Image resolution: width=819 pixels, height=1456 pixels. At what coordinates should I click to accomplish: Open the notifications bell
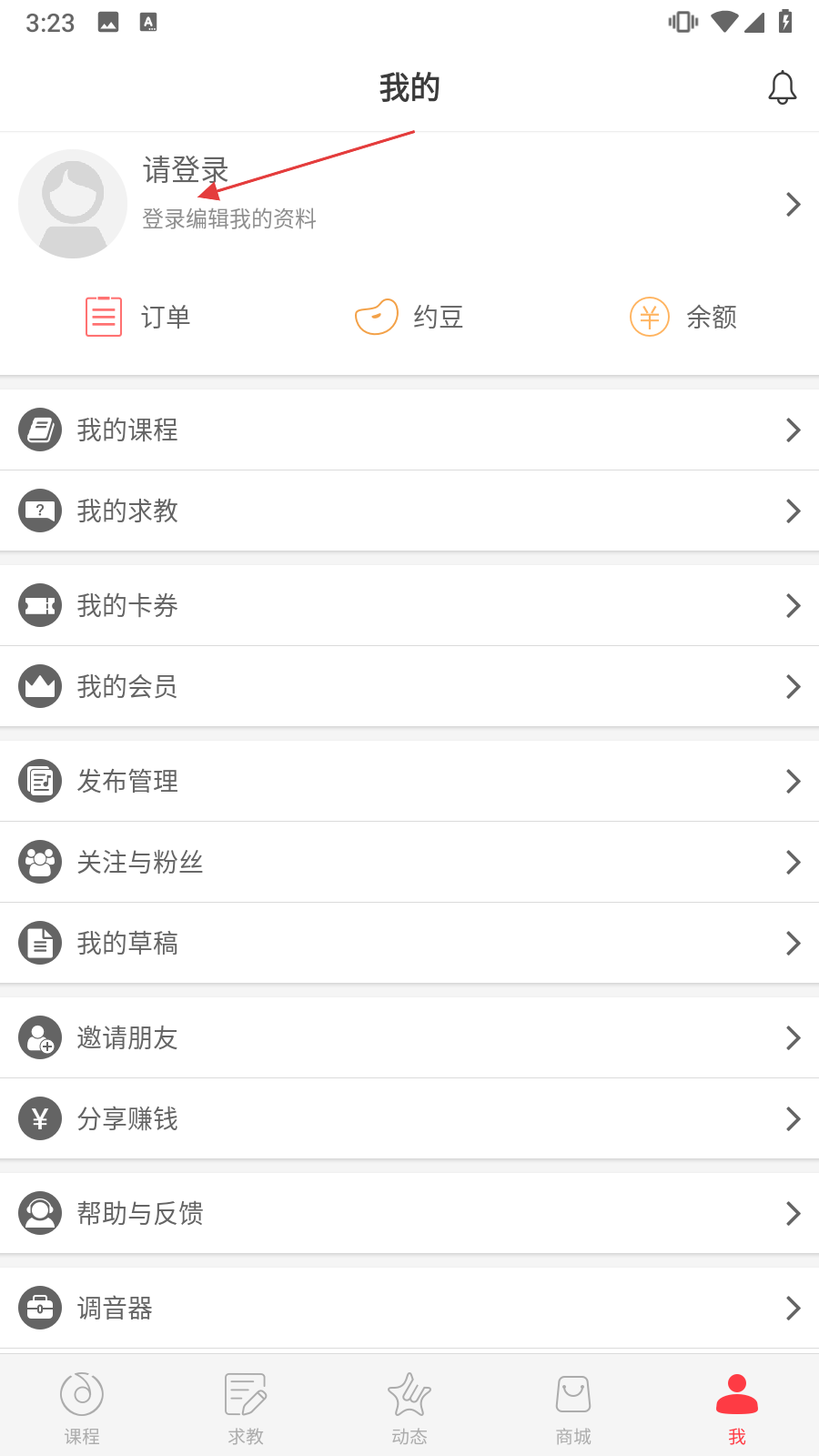782,88
